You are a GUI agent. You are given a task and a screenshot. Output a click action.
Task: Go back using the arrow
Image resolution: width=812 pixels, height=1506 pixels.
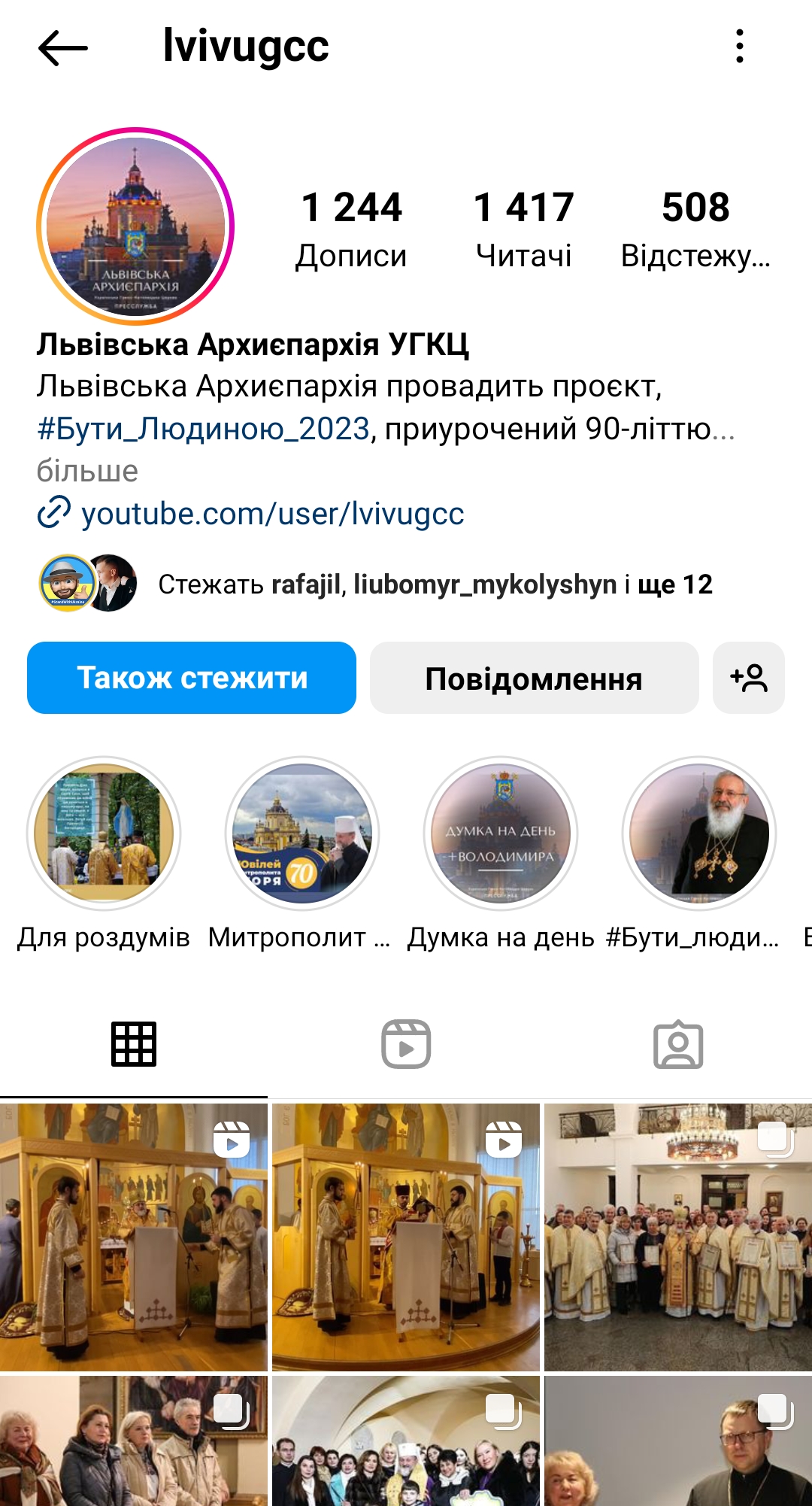[x=63, y=48]
